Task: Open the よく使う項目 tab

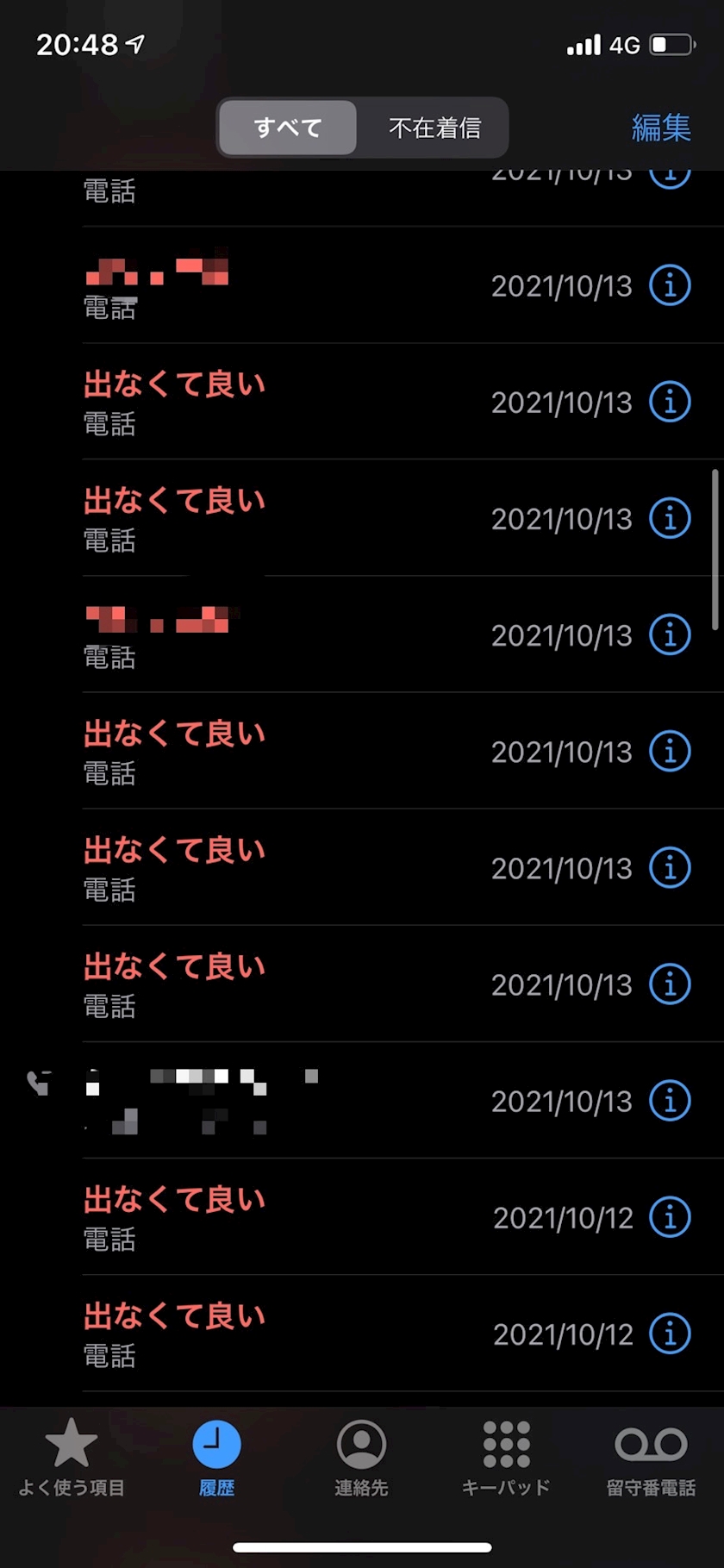Action: tap(72, 1459)
